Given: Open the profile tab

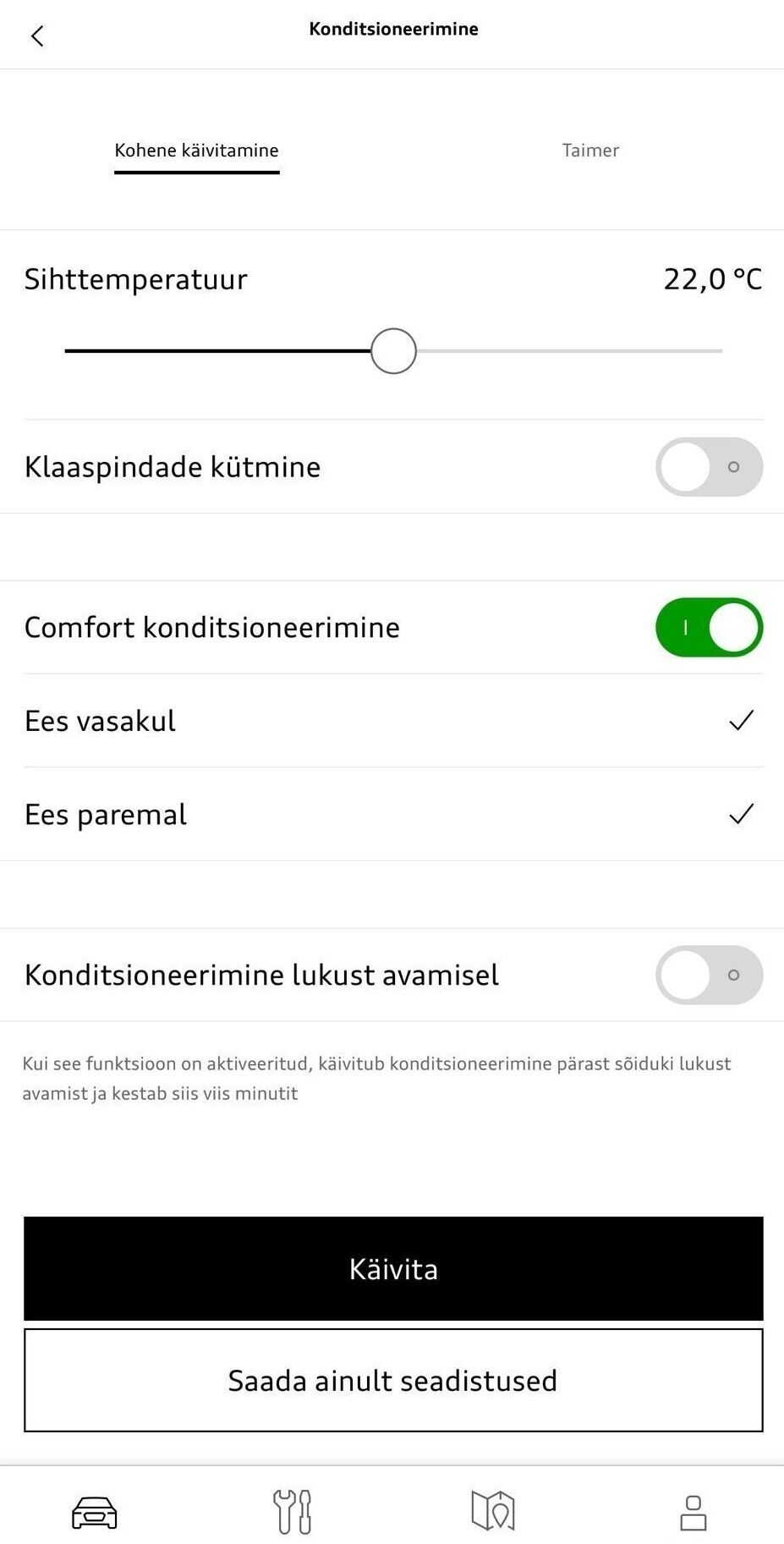Looking at the screenshot, I should (x=693, y=1513).
